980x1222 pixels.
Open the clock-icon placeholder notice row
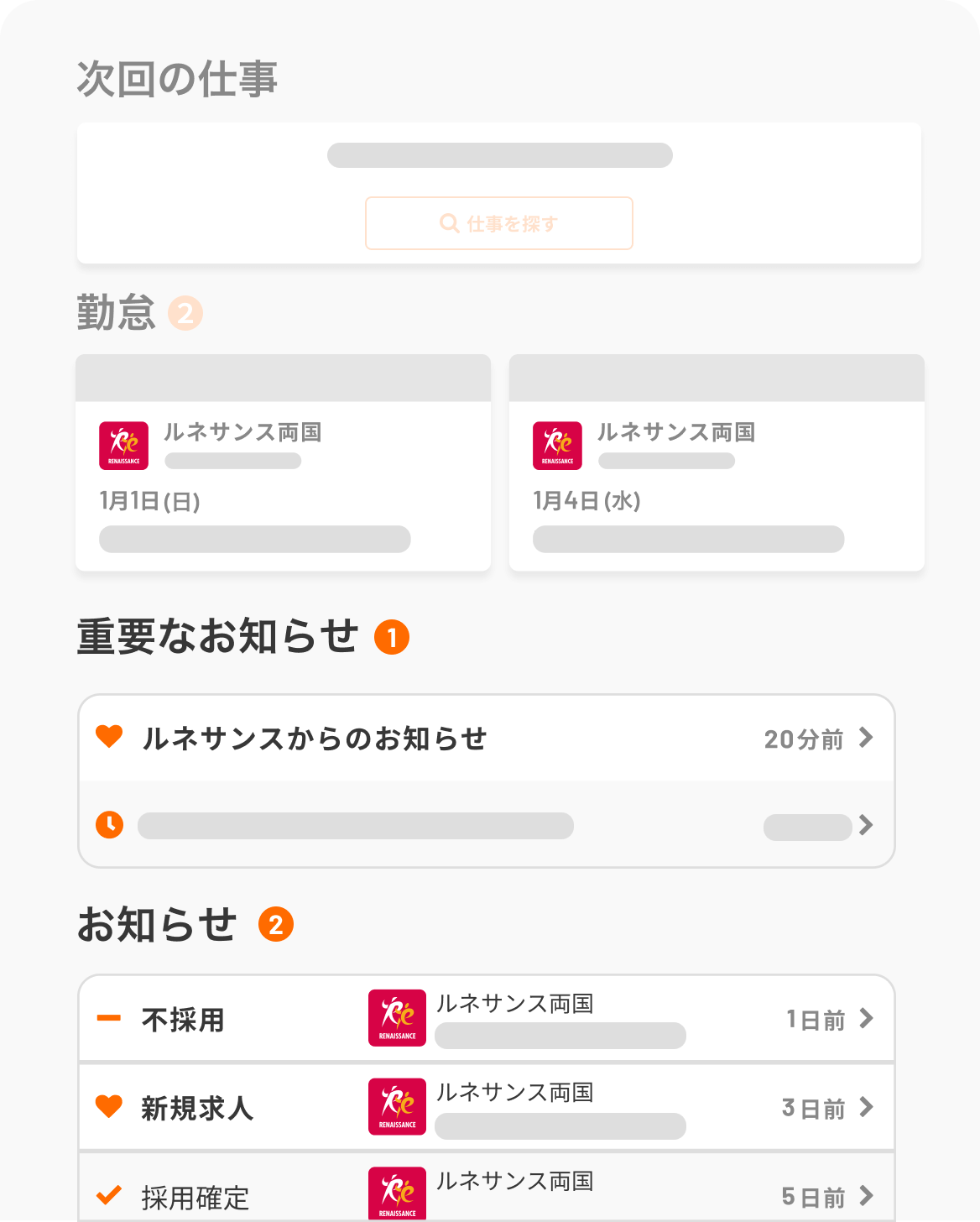pyautogui.click(x=487, y=824)
